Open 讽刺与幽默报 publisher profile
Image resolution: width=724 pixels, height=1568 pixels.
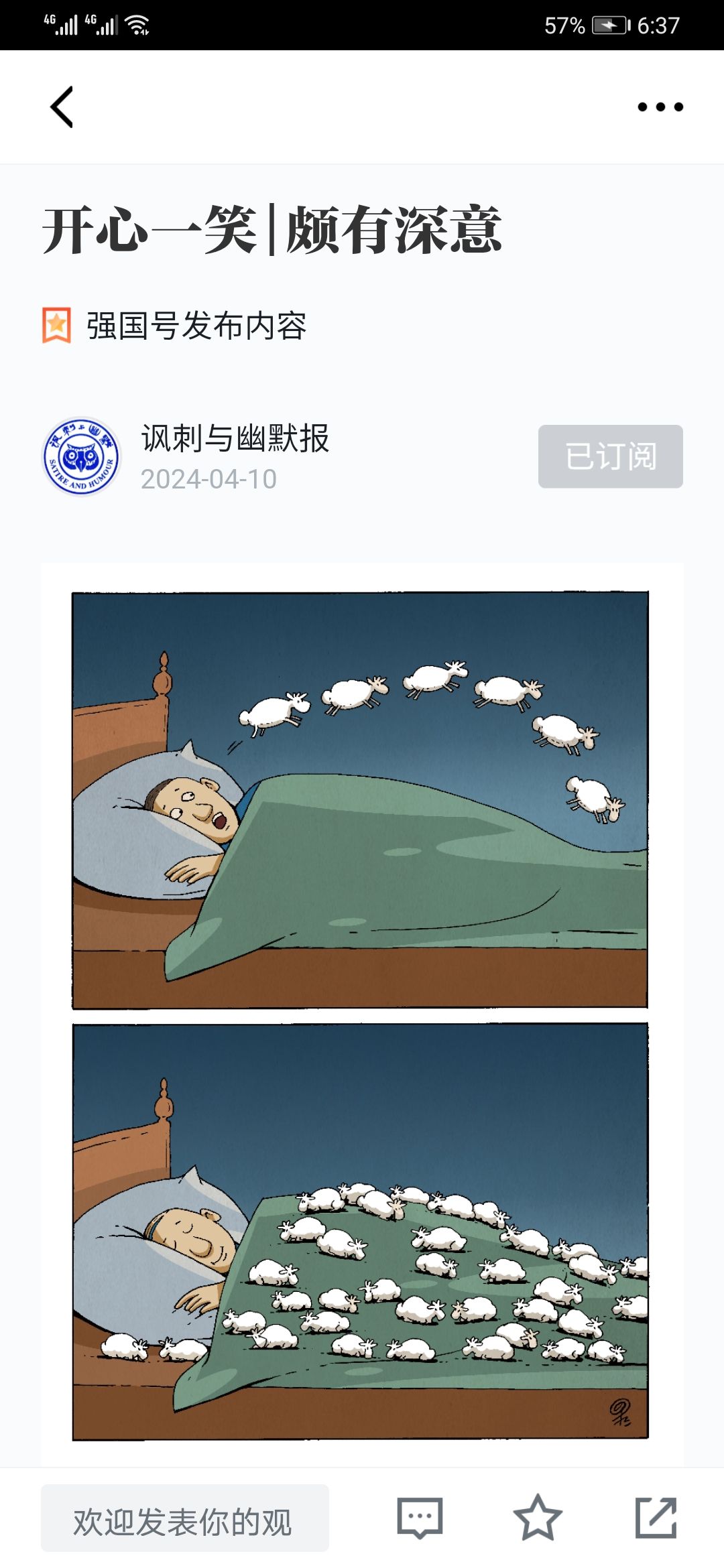pyautogui.click(x=235, y=439)
